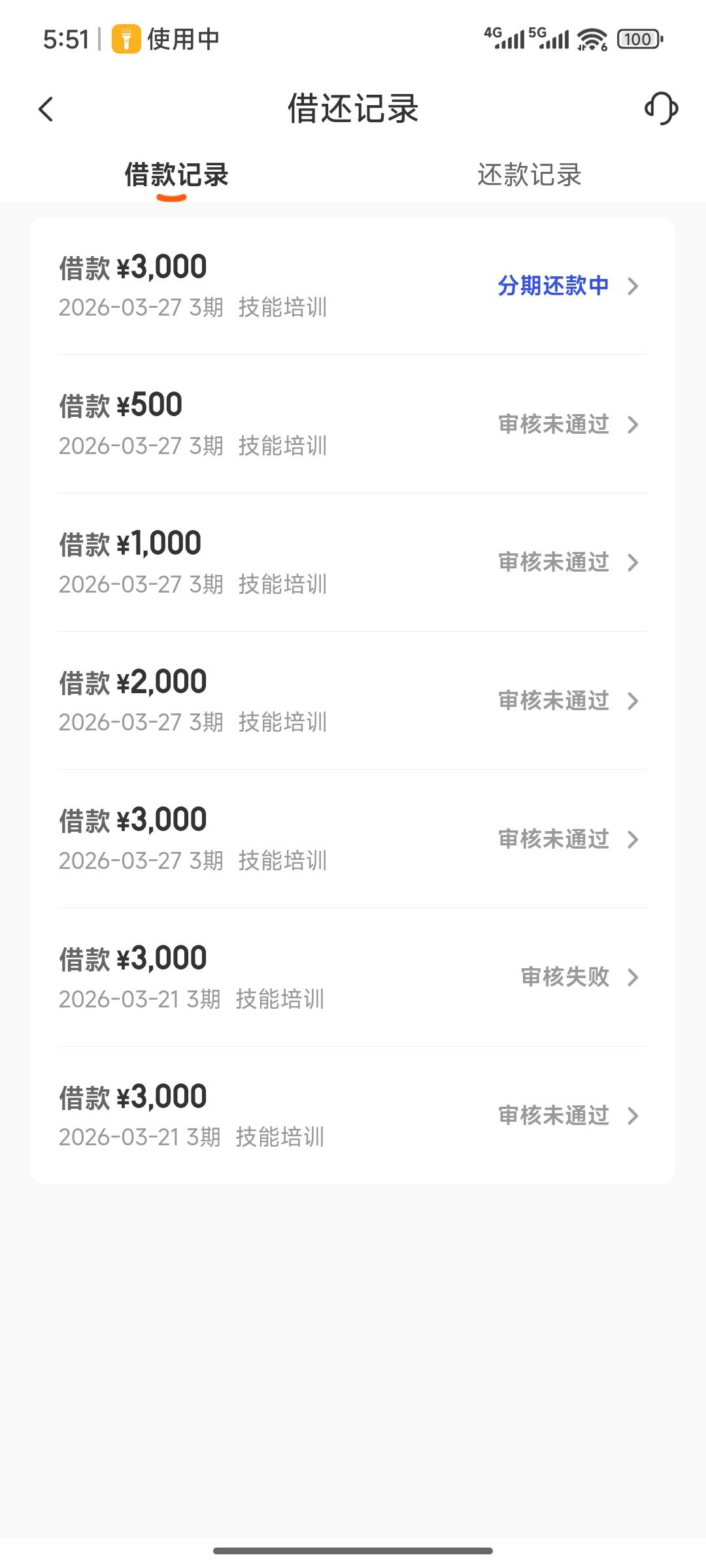Open customer service headset icon
Viewport: 706px width, 1568px height.
661,108
